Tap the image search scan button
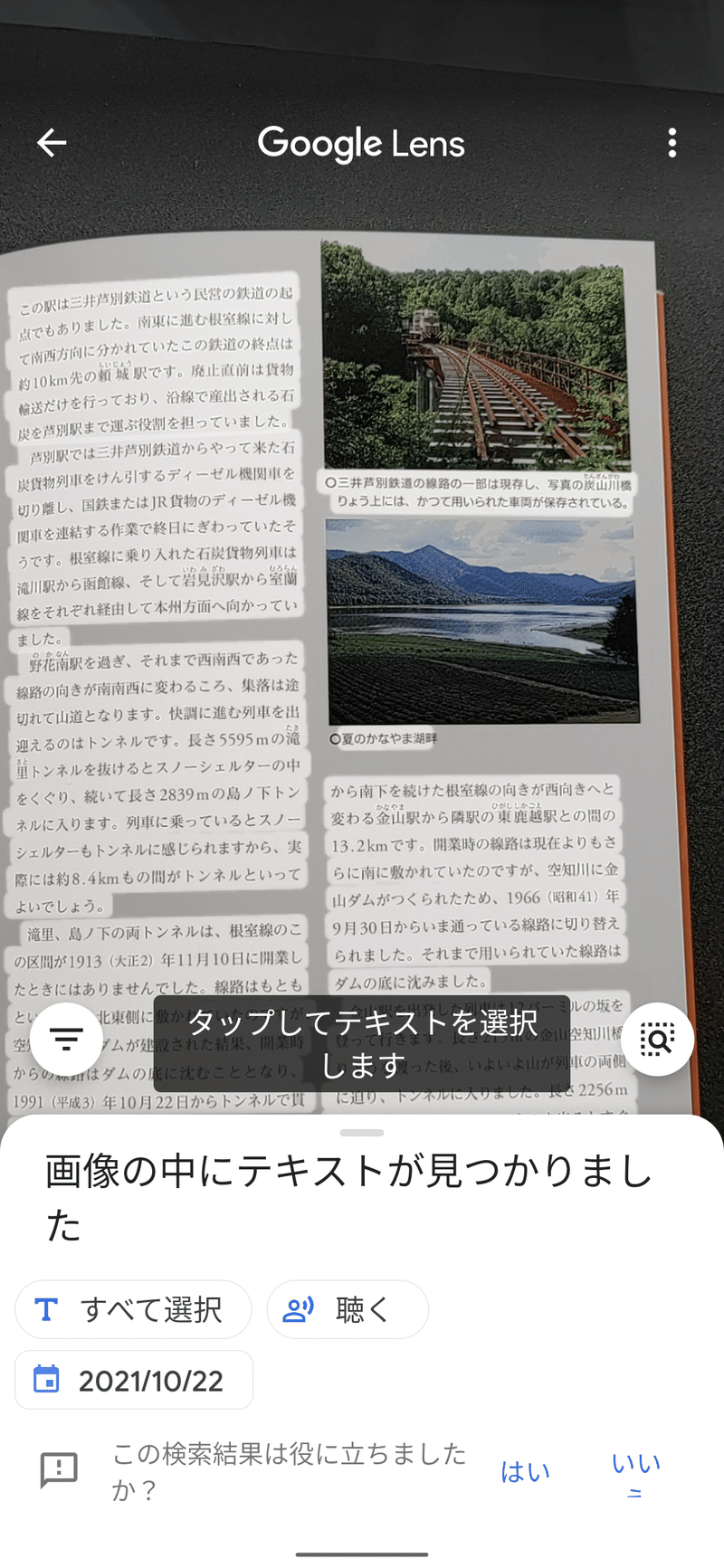This screenshot has width=724, height=1568. click(658, 1039)
